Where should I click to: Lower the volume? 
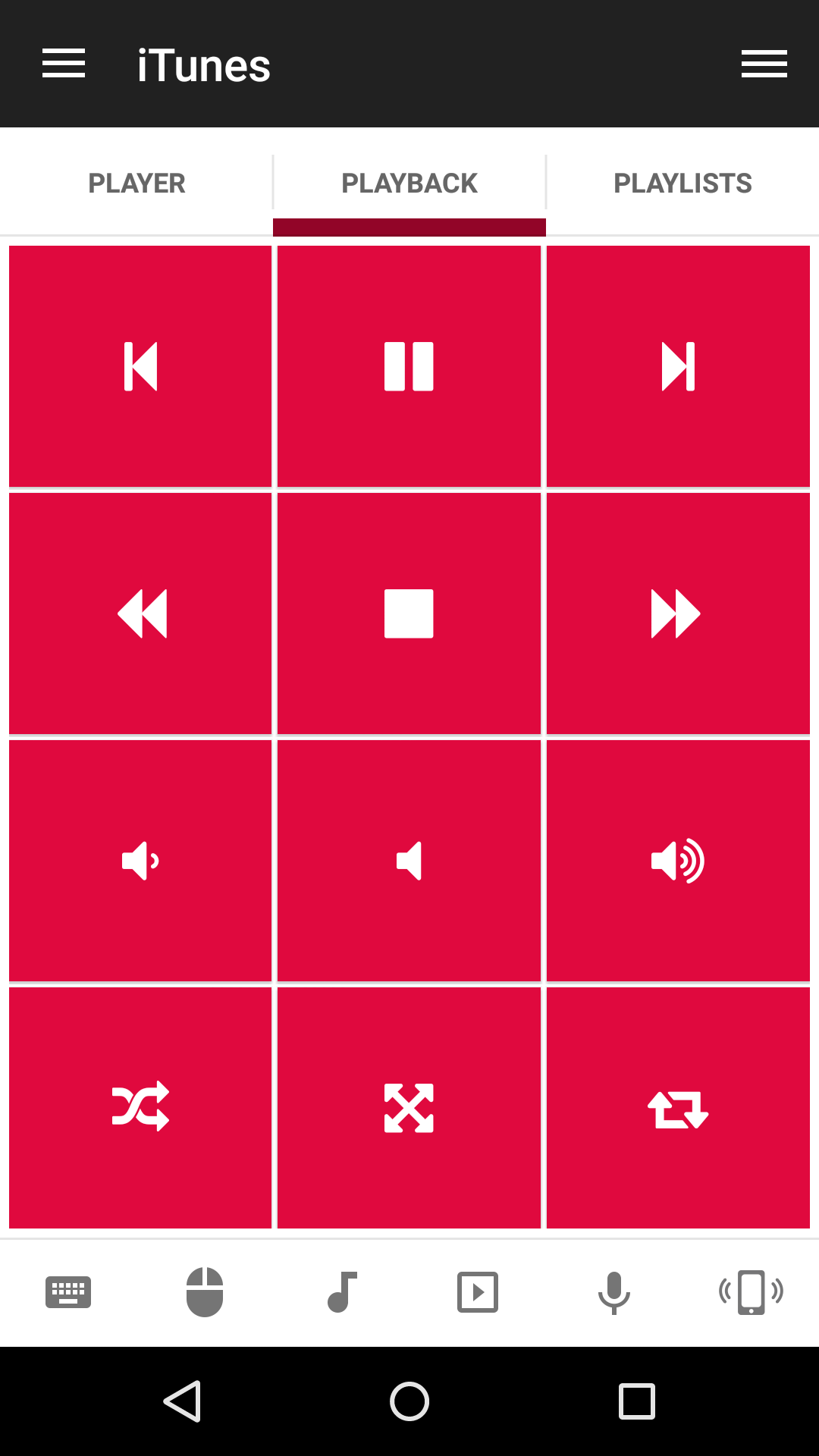tap(140, 861)
